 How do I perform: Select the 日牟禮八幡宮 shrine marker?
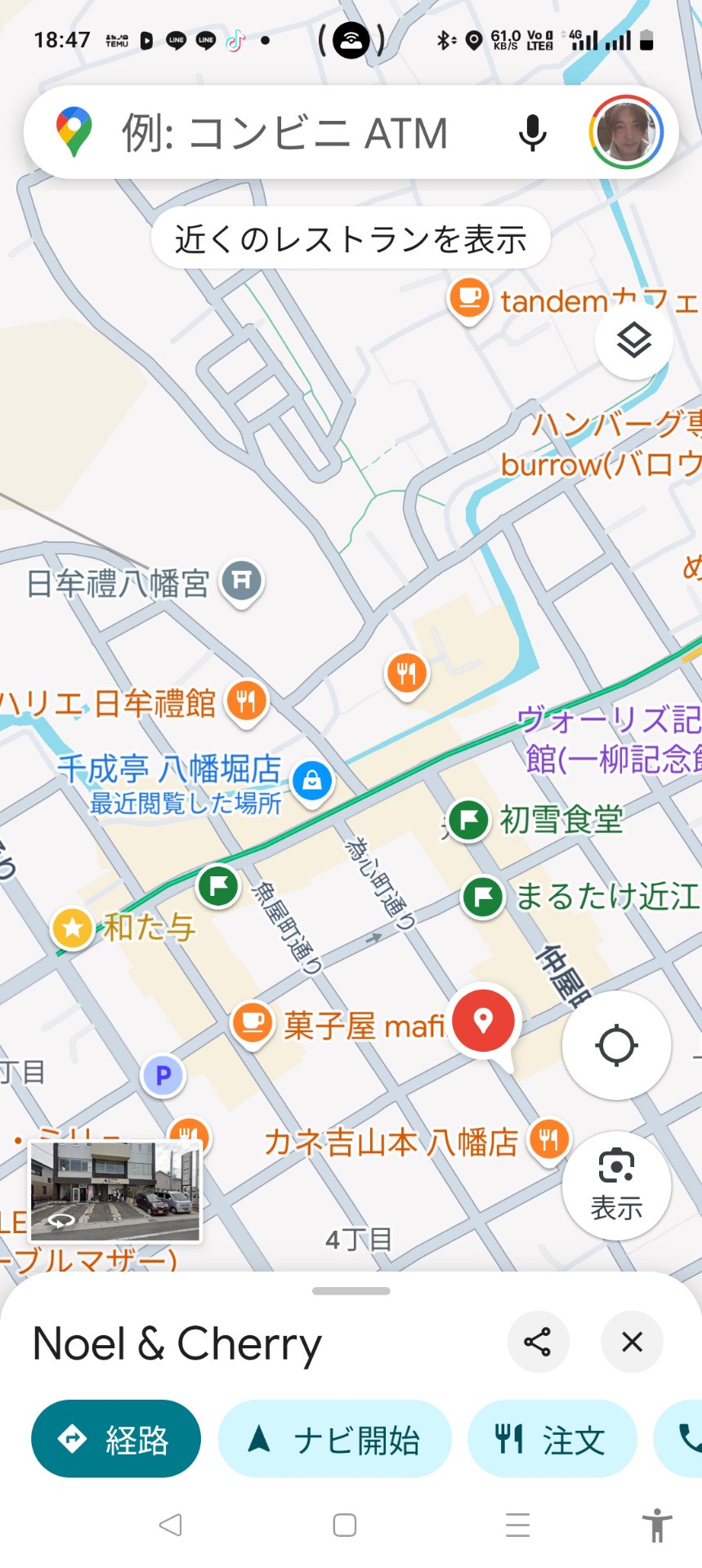click(242, 582)
